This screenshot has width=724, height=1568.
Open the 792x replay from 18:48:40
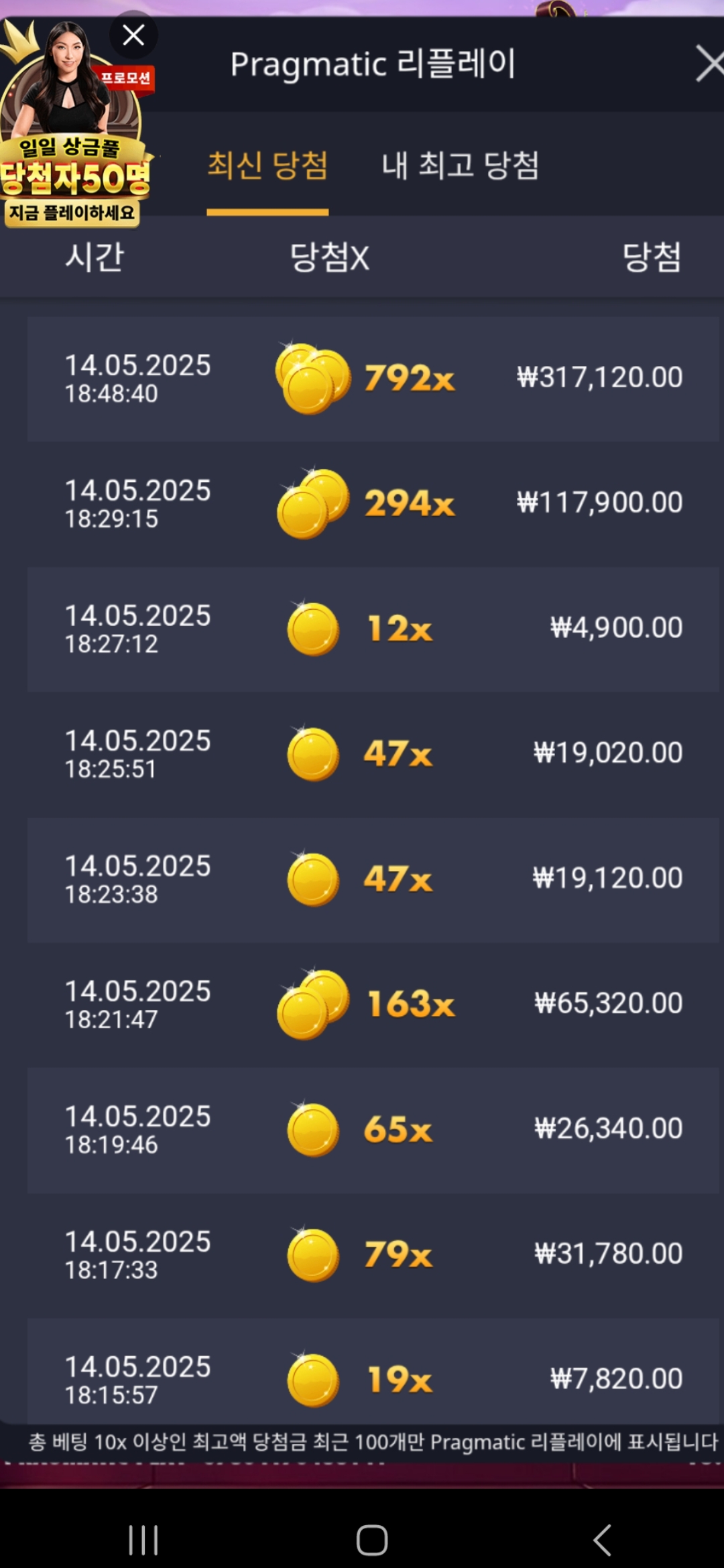373,379
